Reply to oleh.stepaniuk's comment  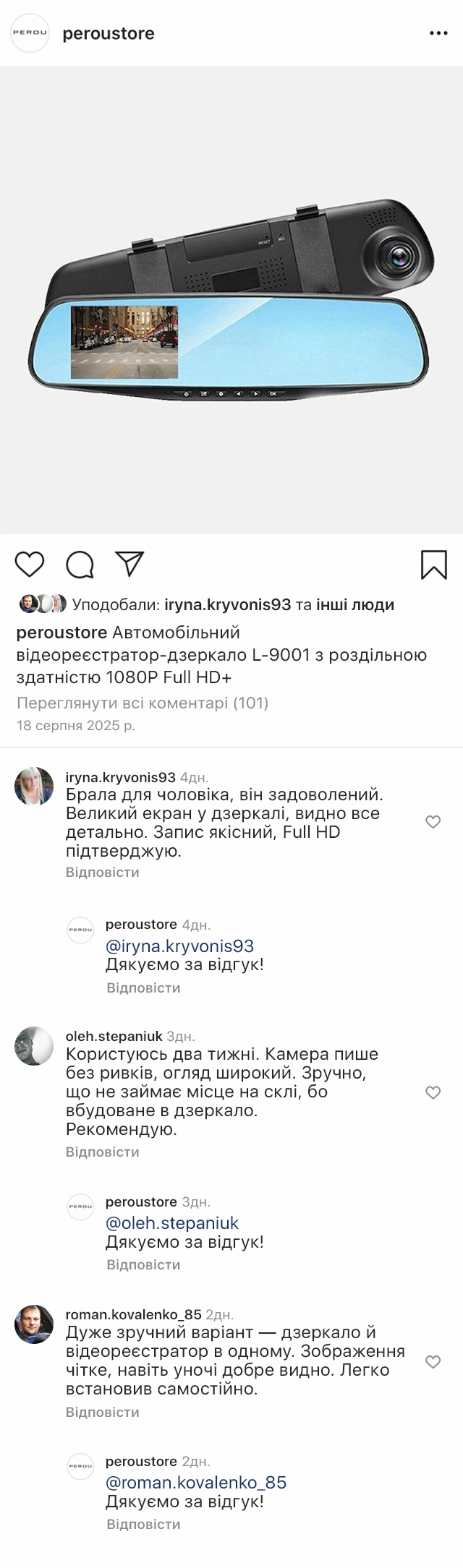102,1152
